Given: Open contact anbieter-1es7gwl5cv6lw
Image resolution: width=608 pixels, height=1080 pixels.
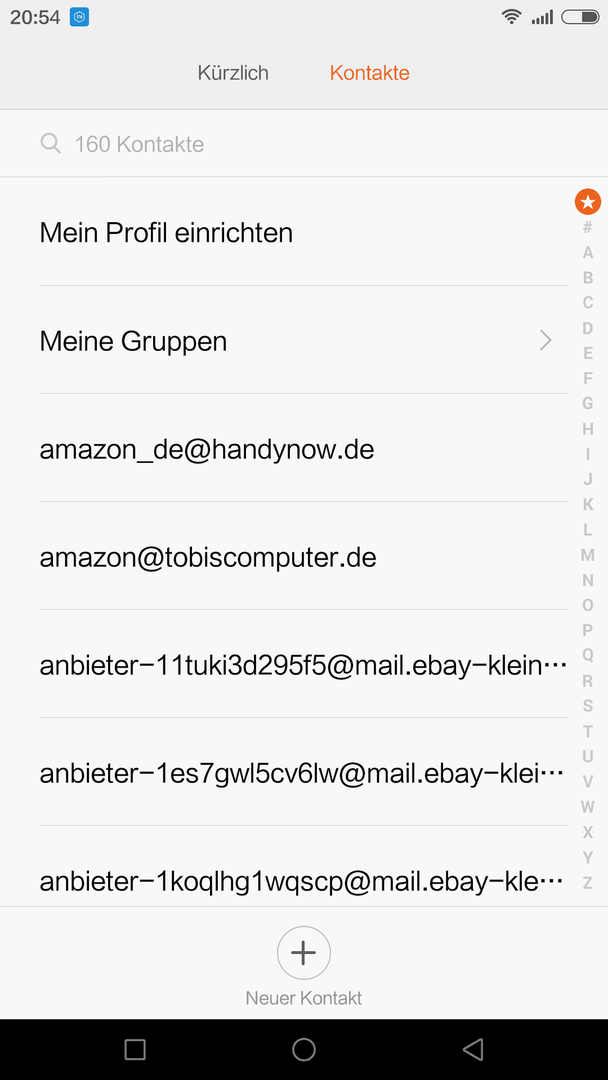Looking at the screenshot, I should click(x=304, y=773).
